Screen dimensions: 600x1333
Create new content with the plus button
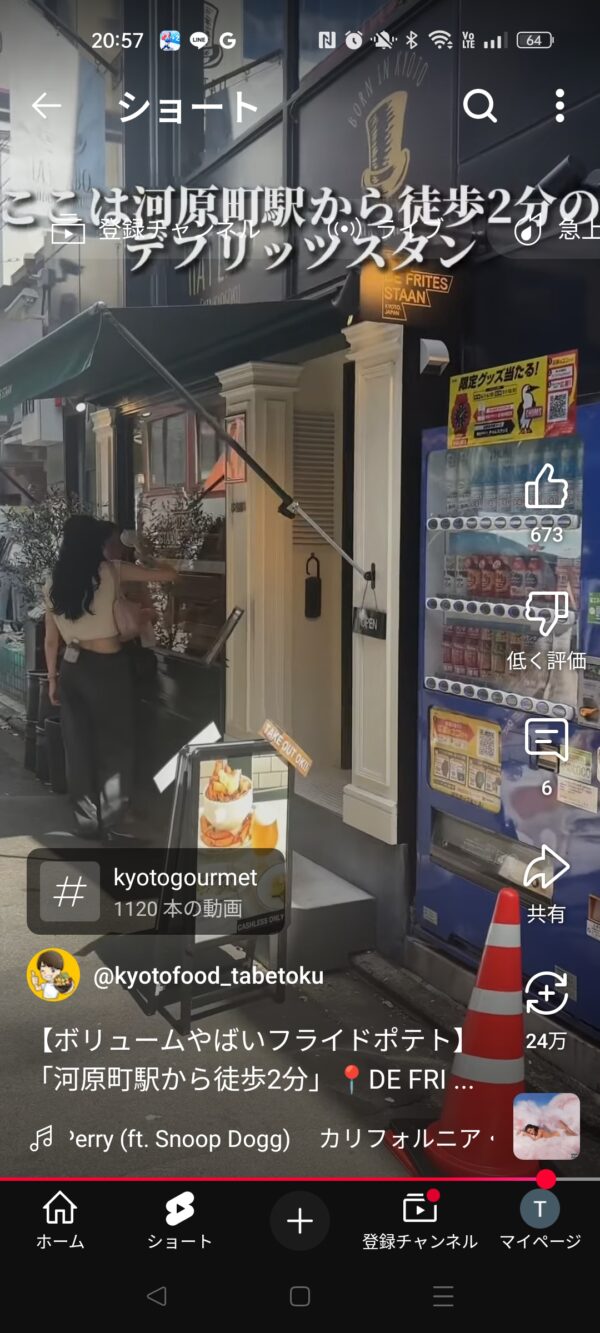(300, 1221)
